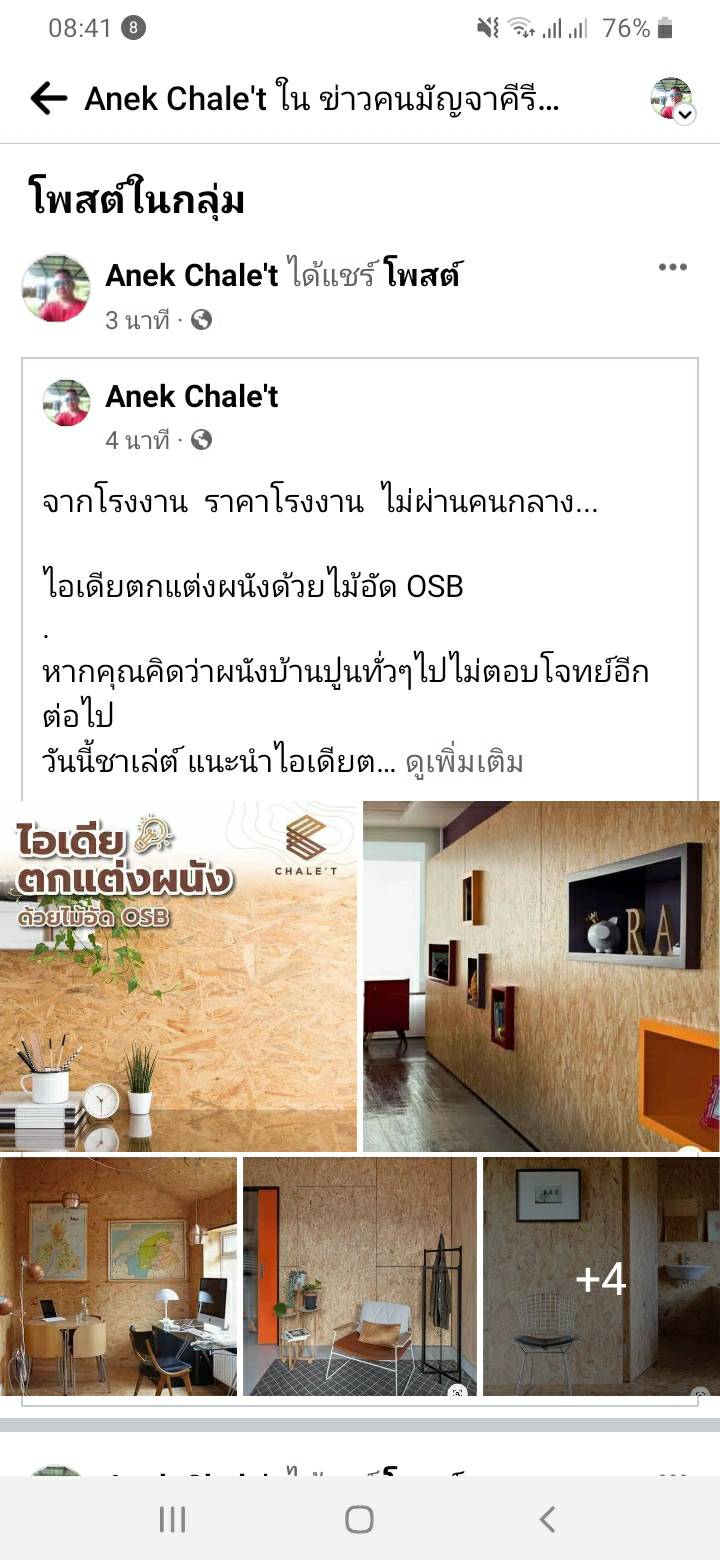
Task: View the photo of OSB wall with shelves
Action: (541, 976)
